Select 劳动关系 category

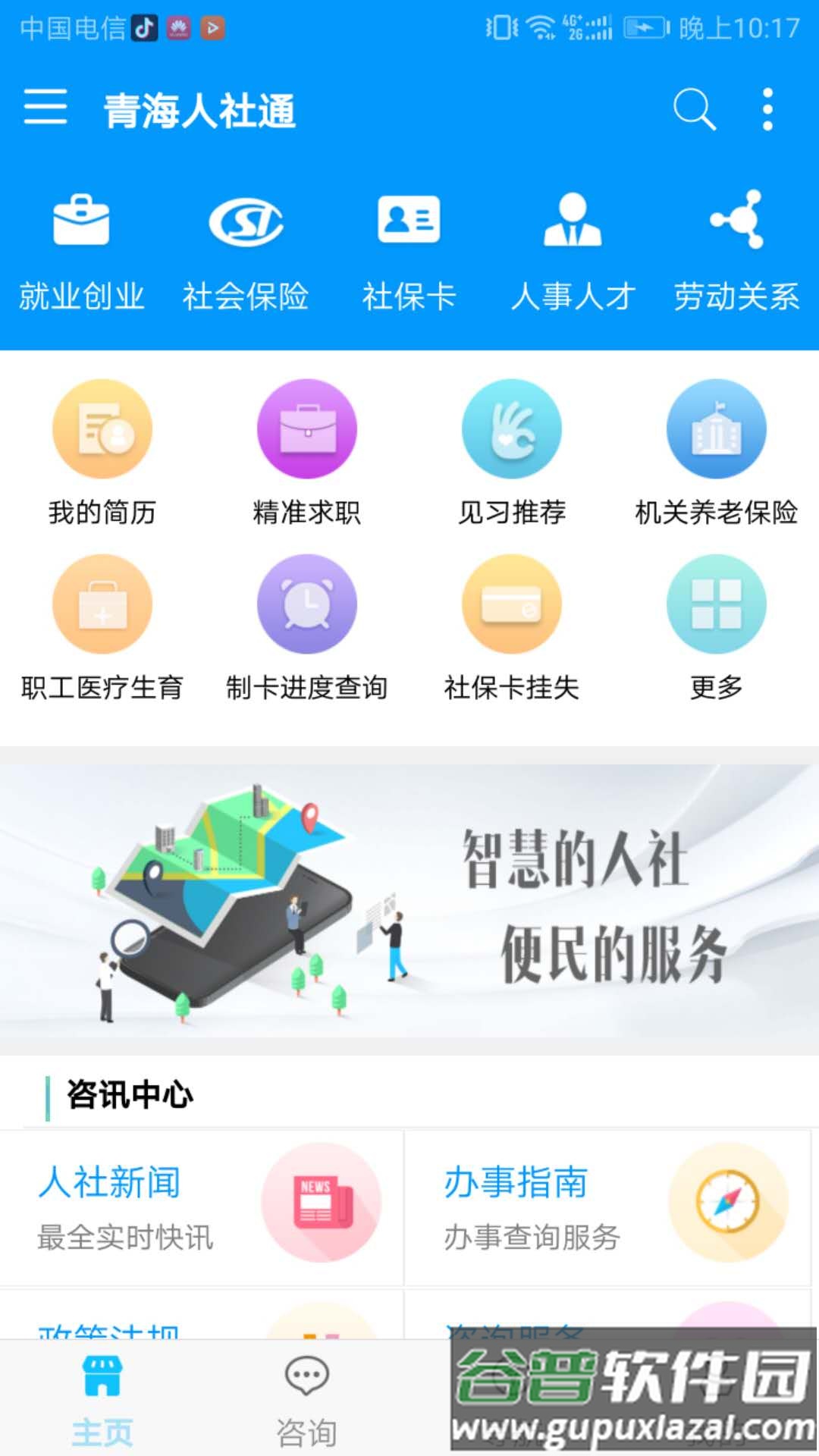736,250
